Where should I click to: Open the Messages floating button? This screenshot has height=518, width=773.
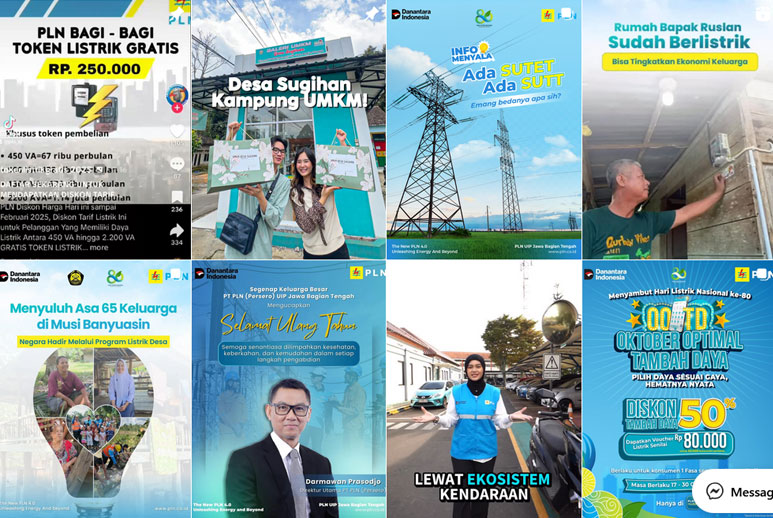[x=735, y=492]
